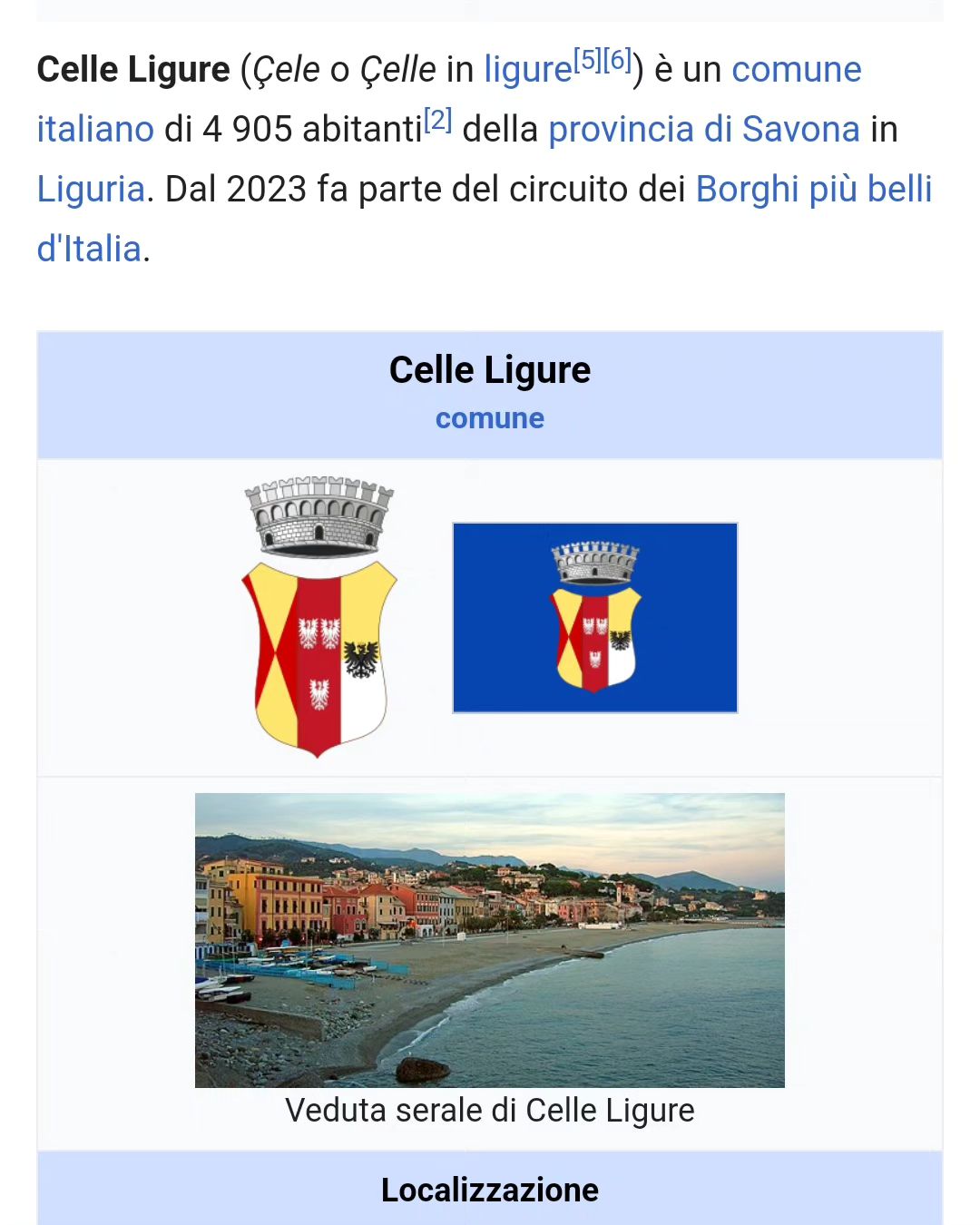Open footnote reference 6

[617, 60]
